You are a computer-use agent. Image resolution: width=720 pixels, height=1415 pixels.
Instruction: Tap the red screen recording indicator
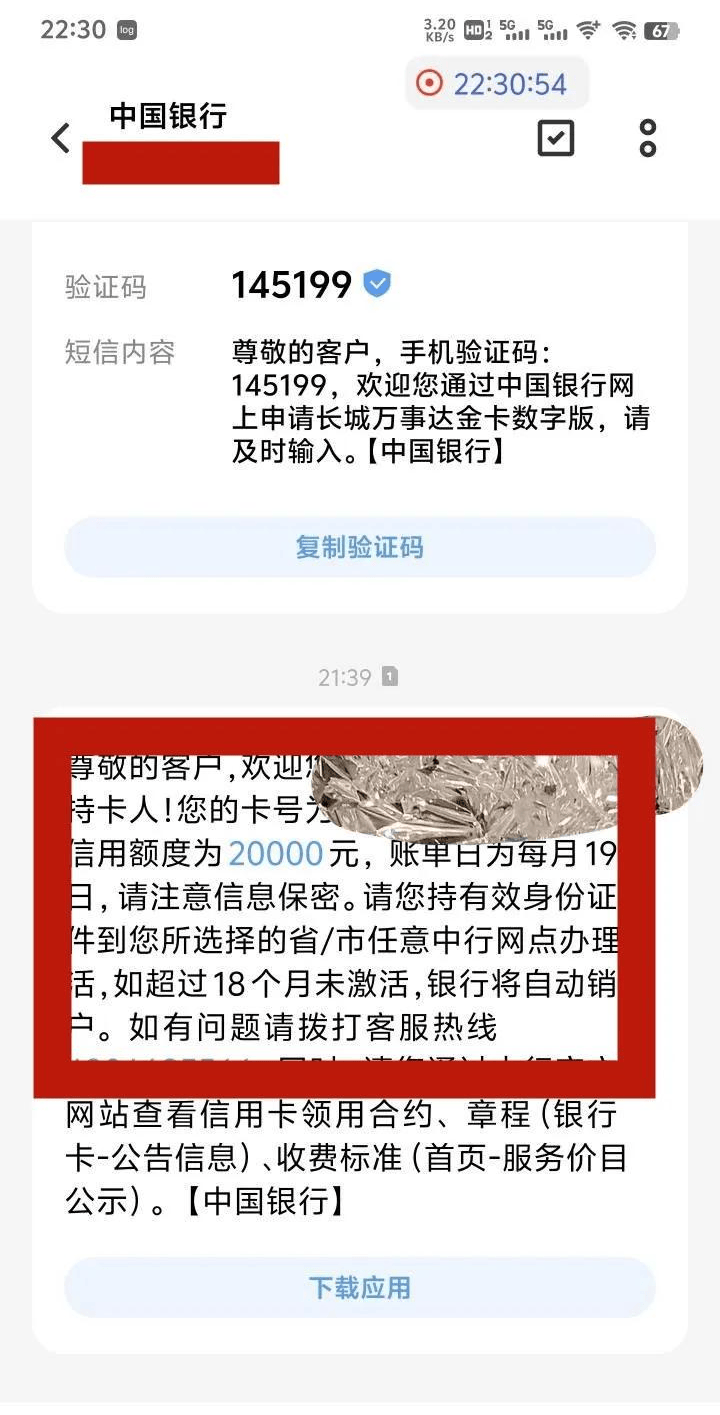[x=429, y=83]
